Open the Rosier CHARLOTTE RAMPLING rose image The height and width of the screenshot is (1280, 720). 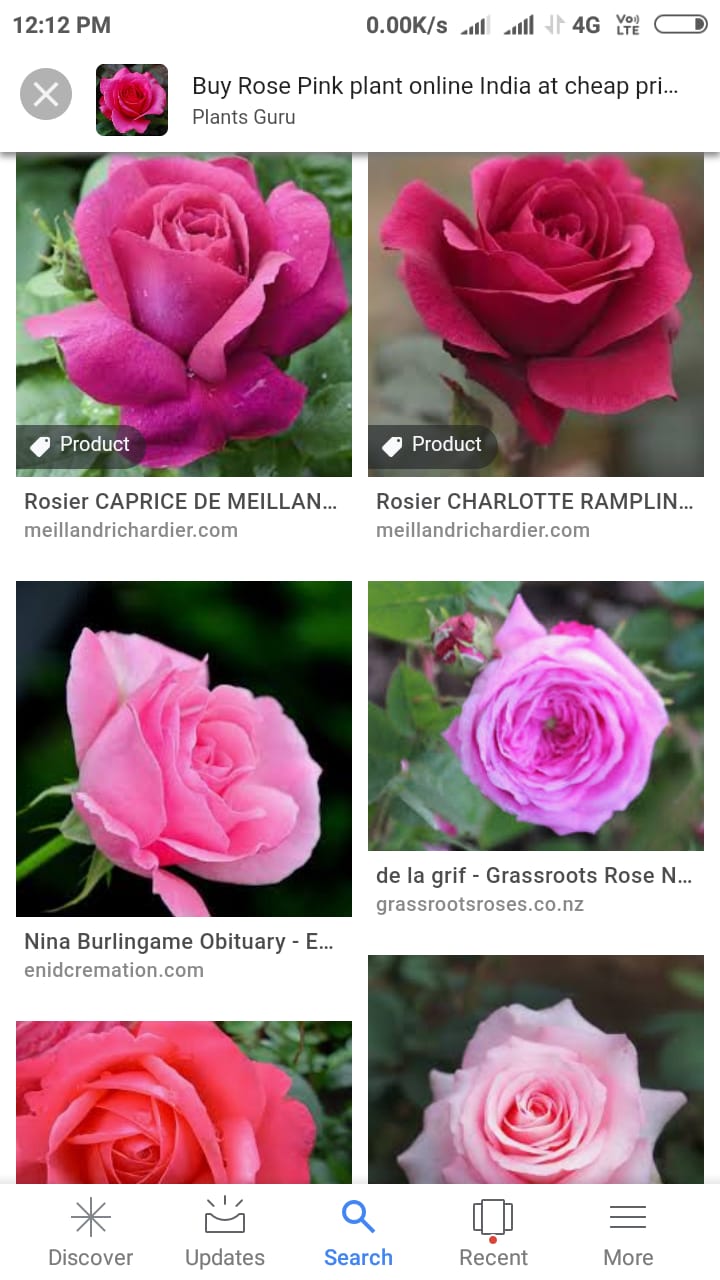(536, 315)
